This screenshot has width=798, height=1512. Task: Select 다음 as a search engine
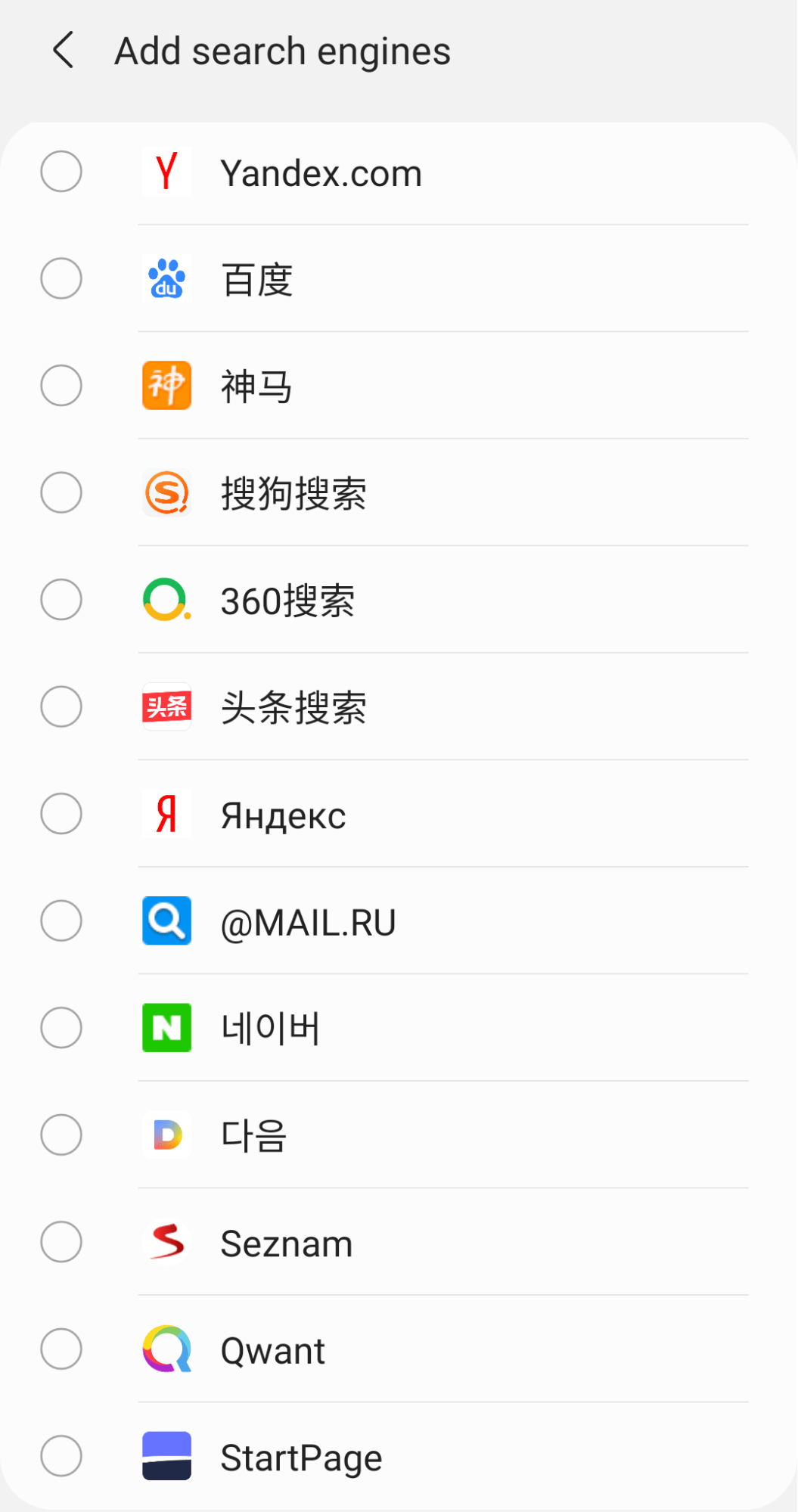[61, 1135]
